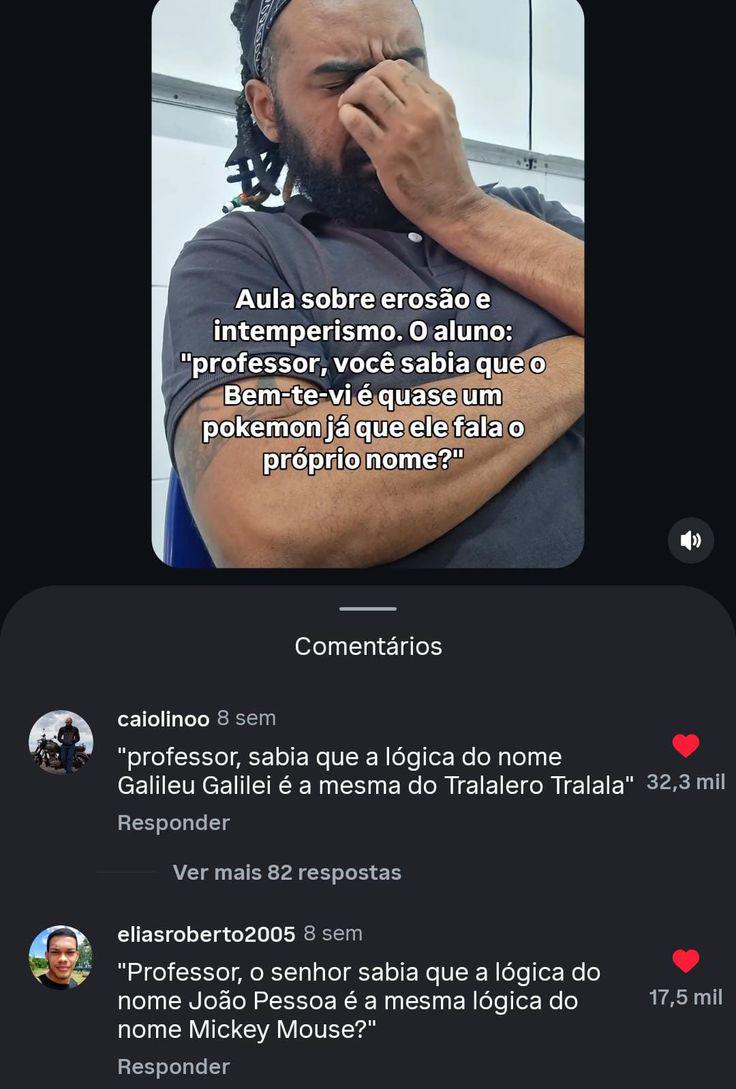
Task: Visit the caiolinoo username link
Action: click(x=163, y=719)
